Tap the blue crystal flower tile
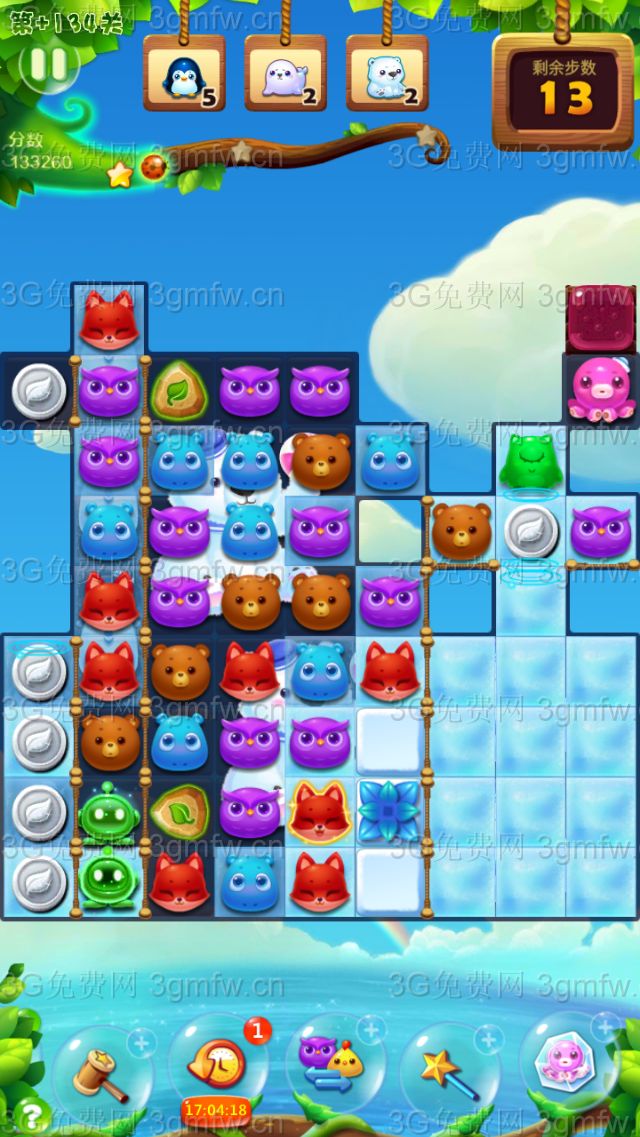The height and width of the screenshot is (1137, 640). pos(389,810)
